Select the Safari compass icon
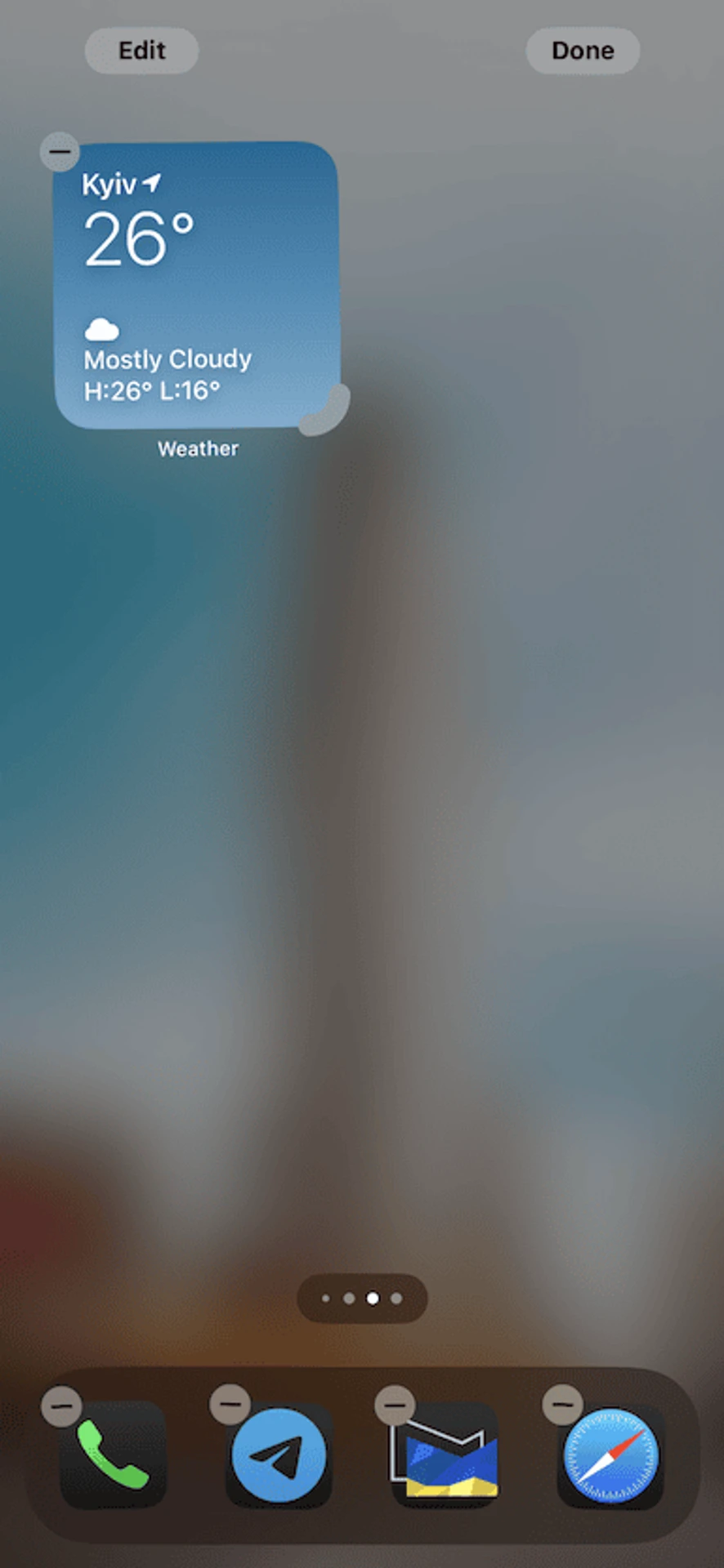The image size is (724, 1568). click(x=610, y=1456)
